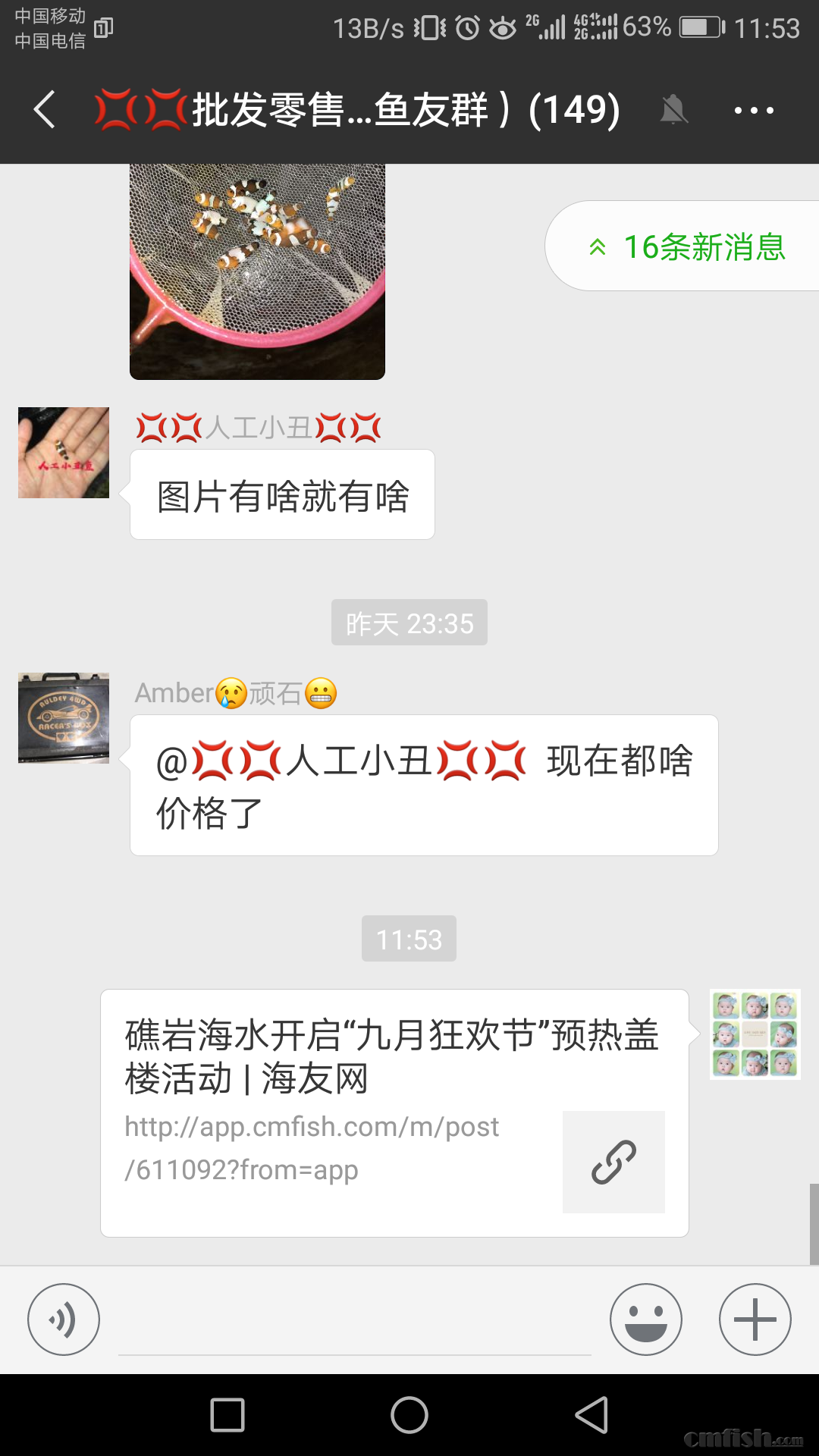Viewport: 819px width, 1456px height.
Task: Jump to the 16 new messages
Action: [x=686, y=246]
